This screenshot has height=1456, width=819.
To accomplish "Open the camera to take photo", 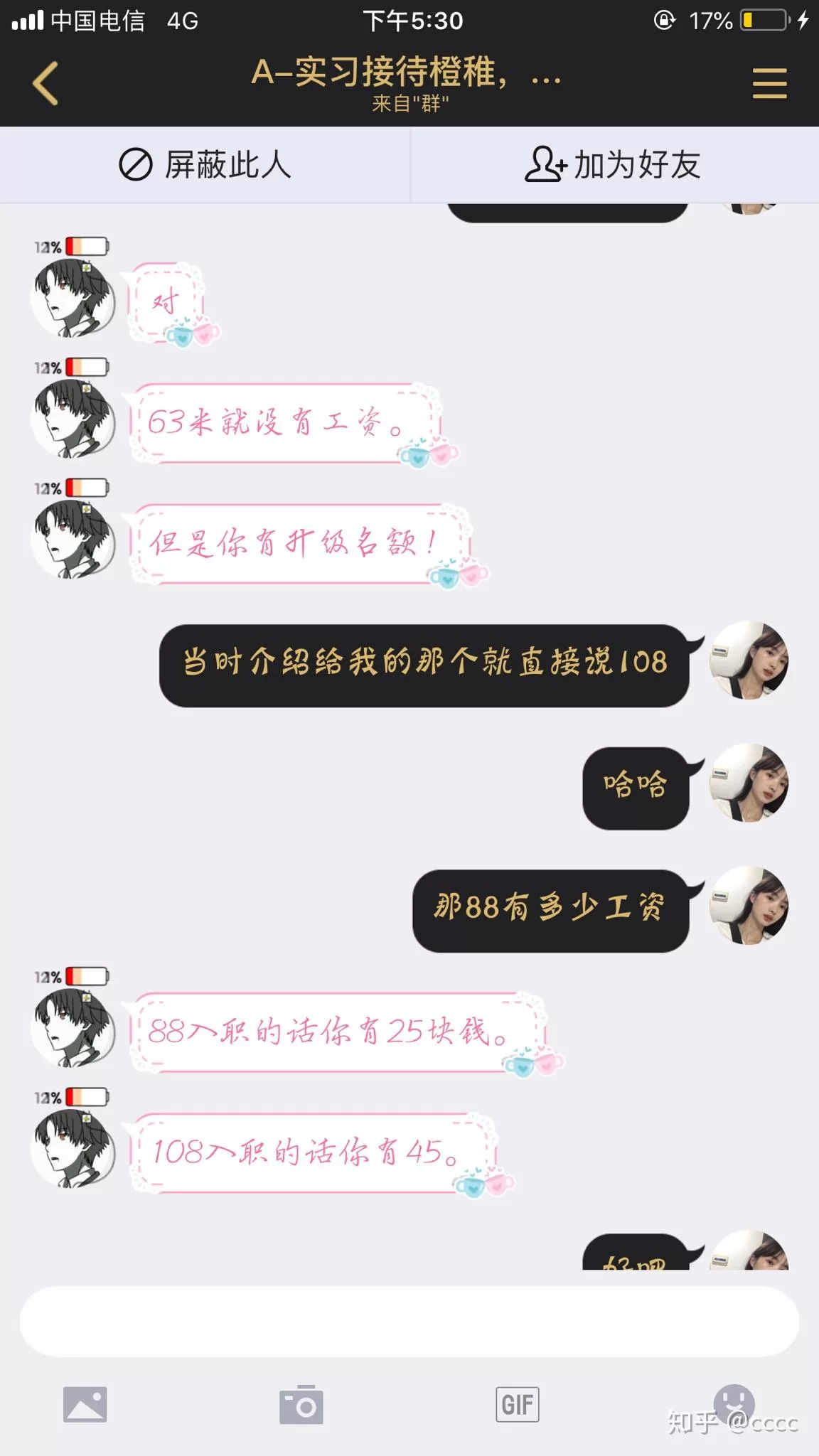I will [301, 1404].
